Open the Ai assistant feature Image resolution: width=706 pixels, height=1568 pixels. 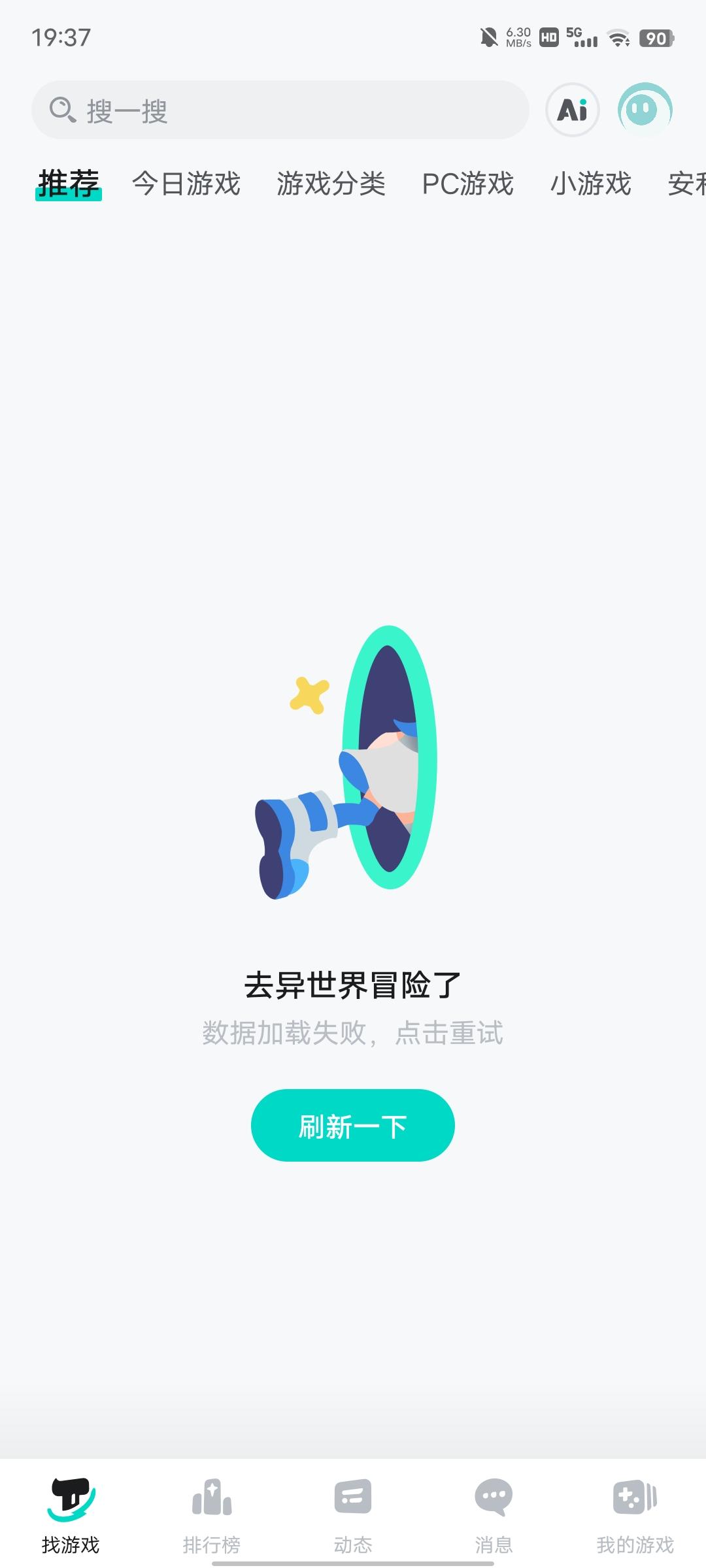click(572, 110)
